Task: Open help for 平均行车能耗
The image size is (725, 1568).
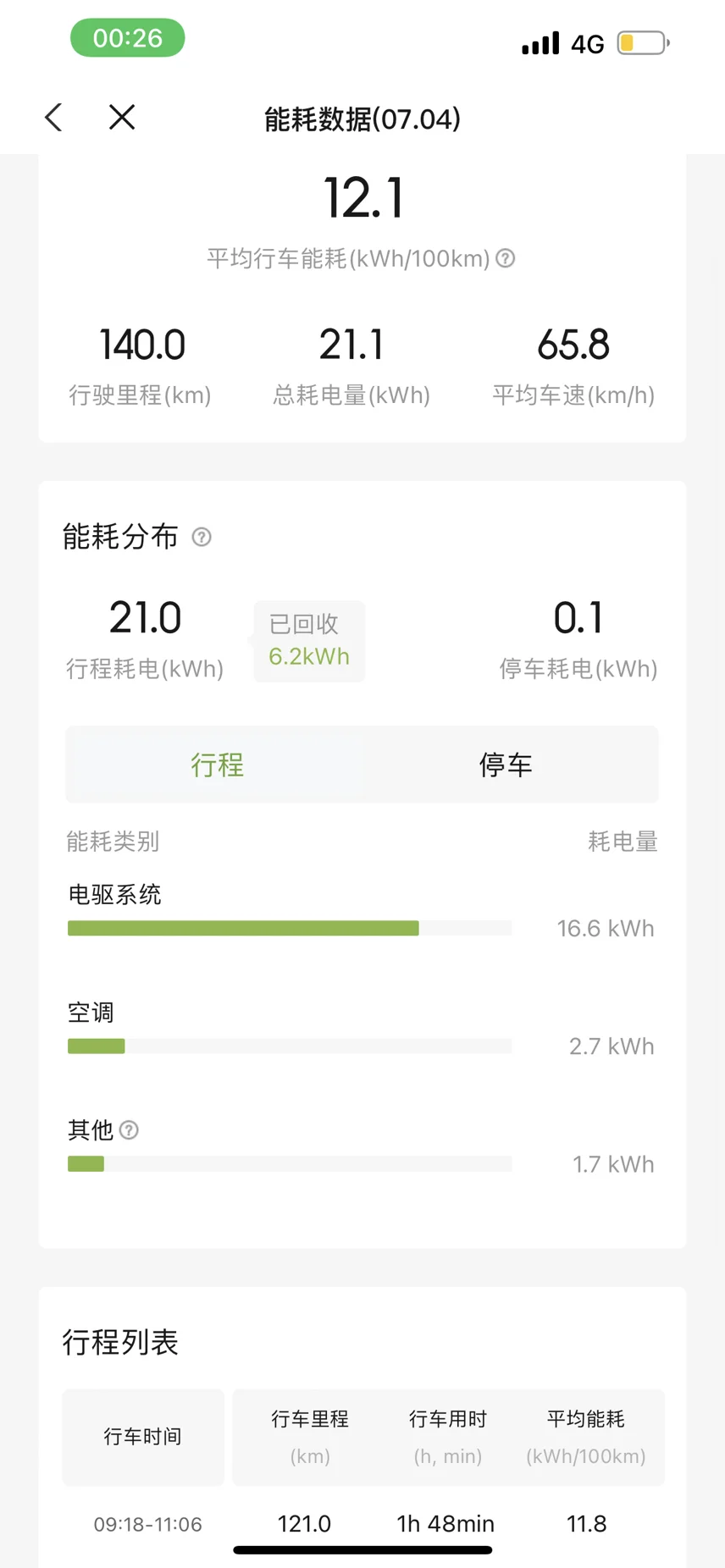Action: click(x=506, y=258)
